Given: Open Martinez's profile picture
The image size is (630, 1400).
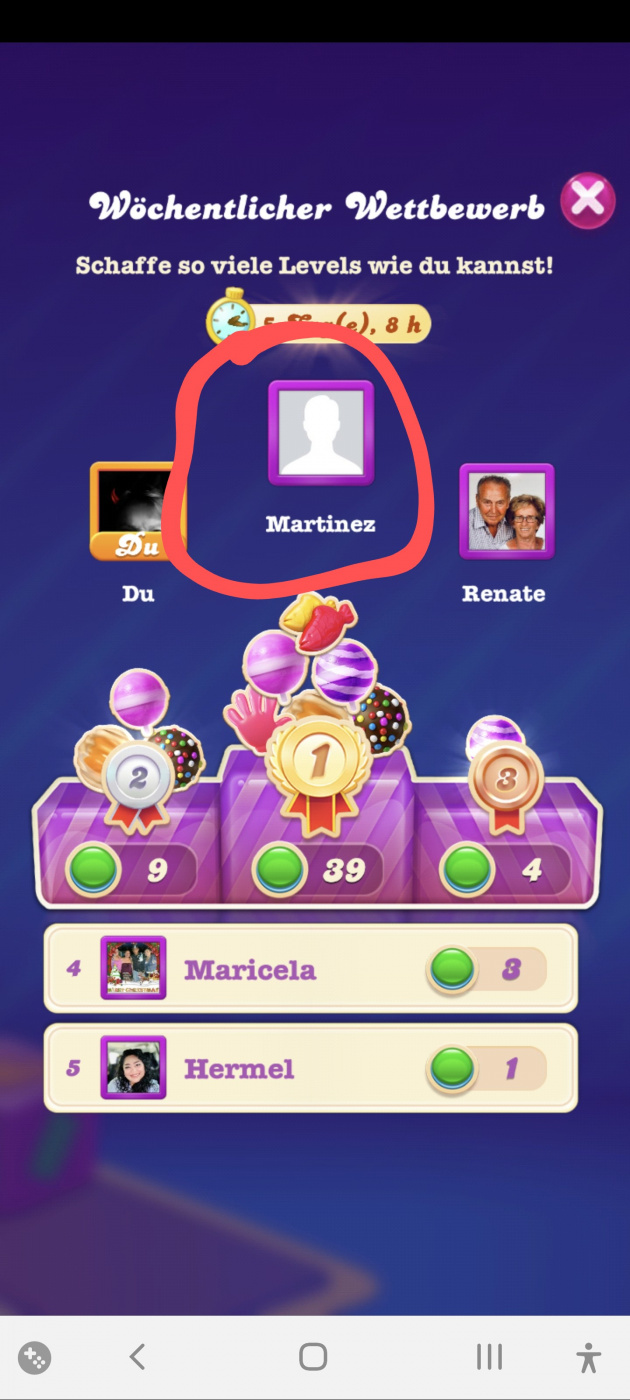Looking at the screenshot, I should tap(321, 433).
